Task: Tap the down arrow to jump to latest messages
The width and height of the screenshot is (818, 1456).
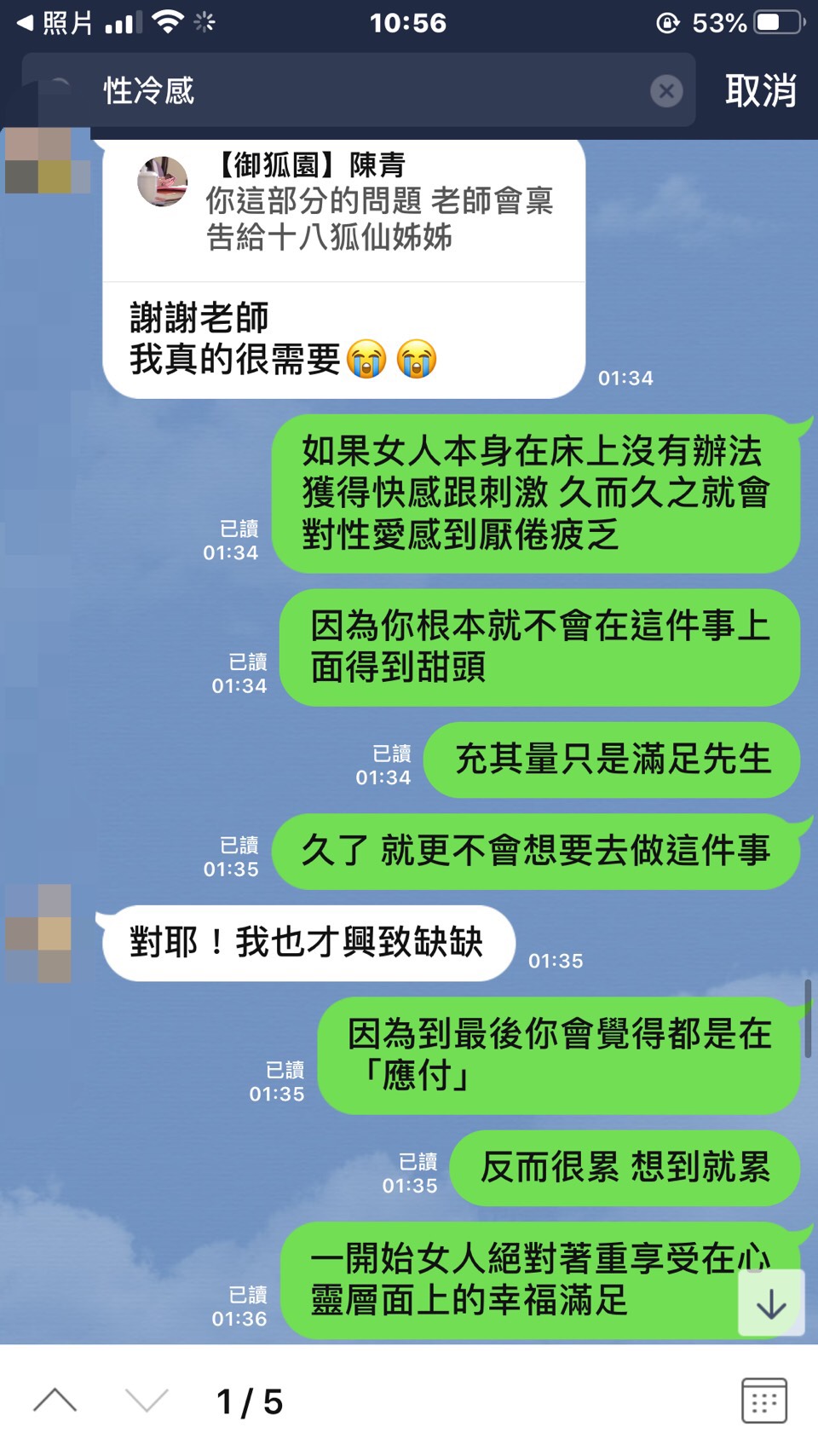Action: pyautogui.click(x=771, y=1303)
